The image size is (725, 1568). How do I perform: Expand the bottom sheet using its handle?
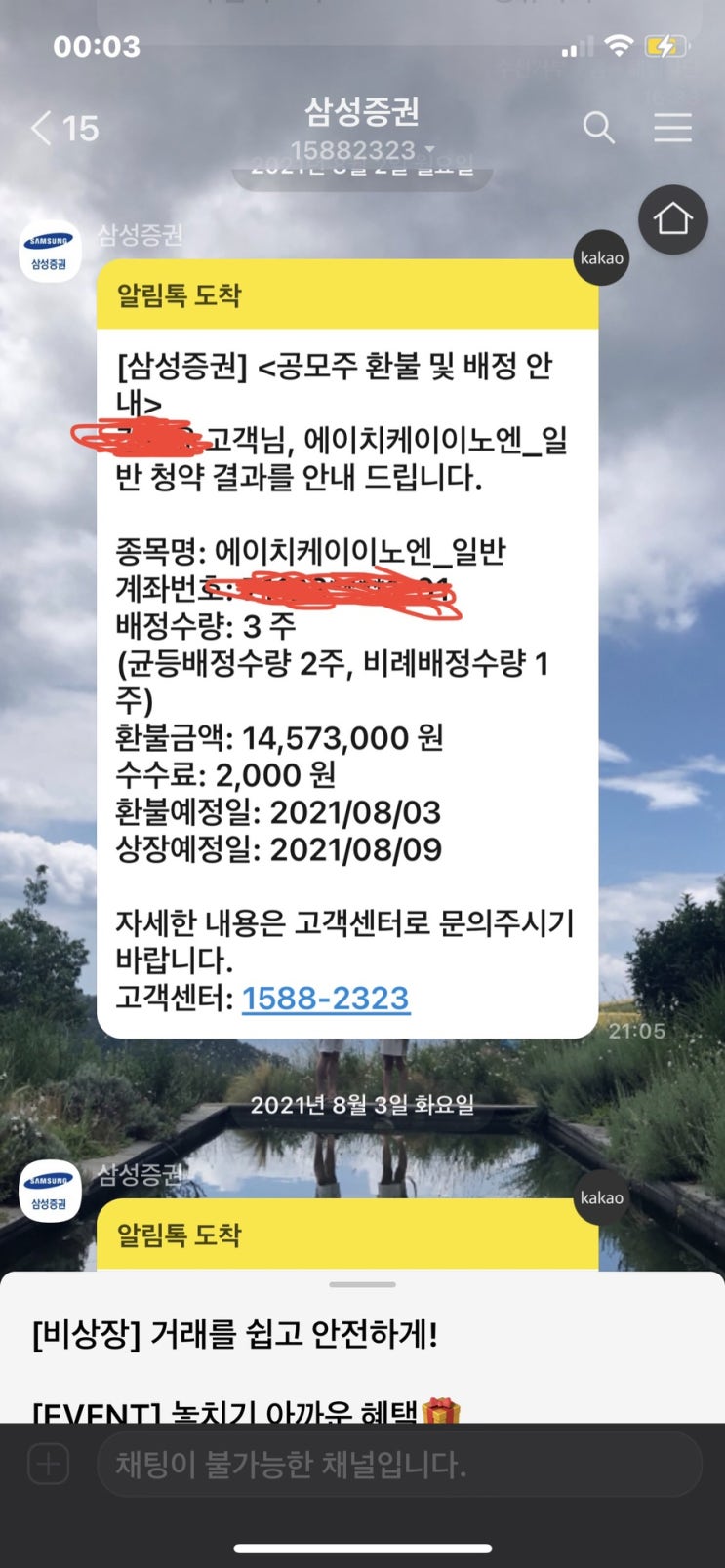[362, 1284]
